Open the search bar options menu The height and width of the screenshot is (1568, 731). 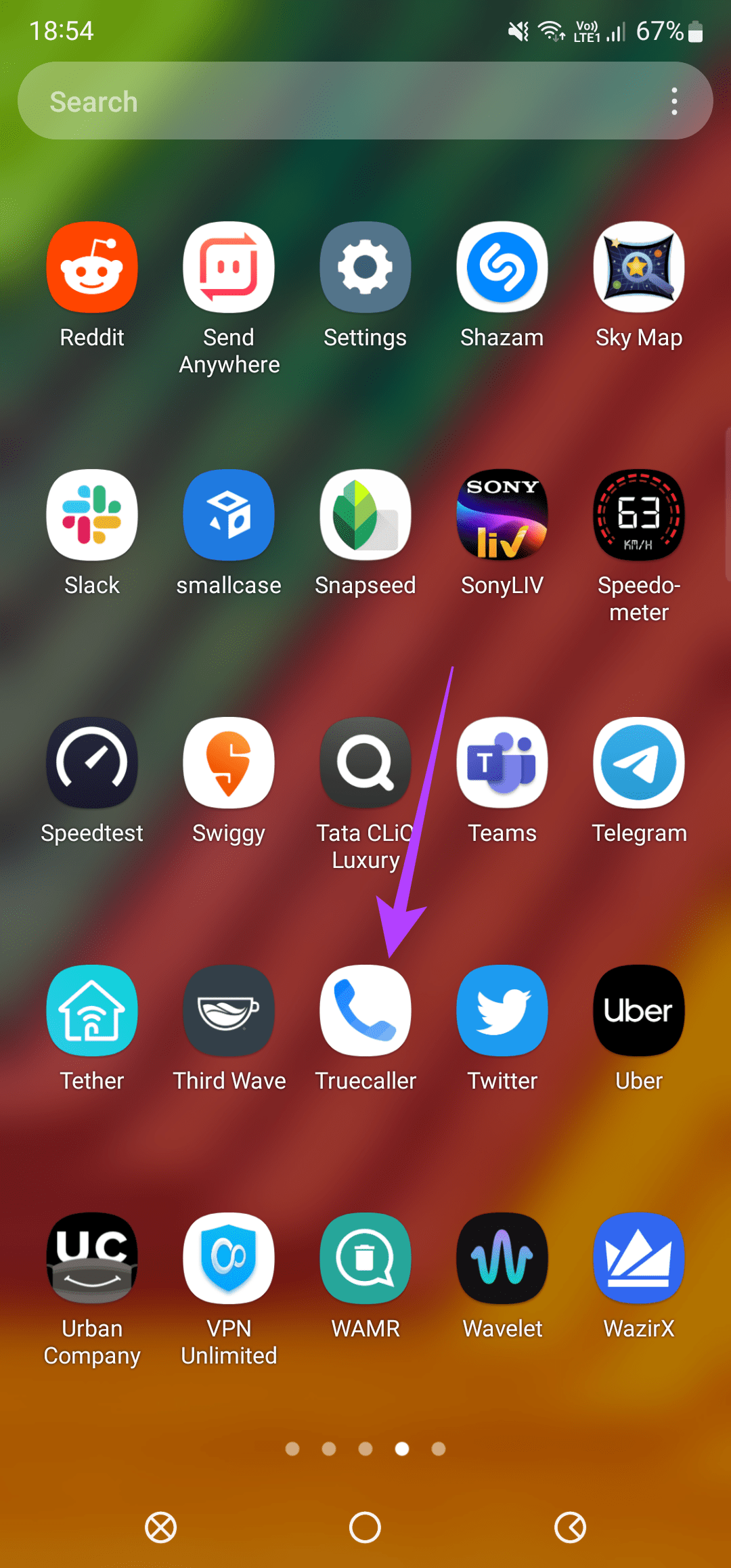(674, 100)
